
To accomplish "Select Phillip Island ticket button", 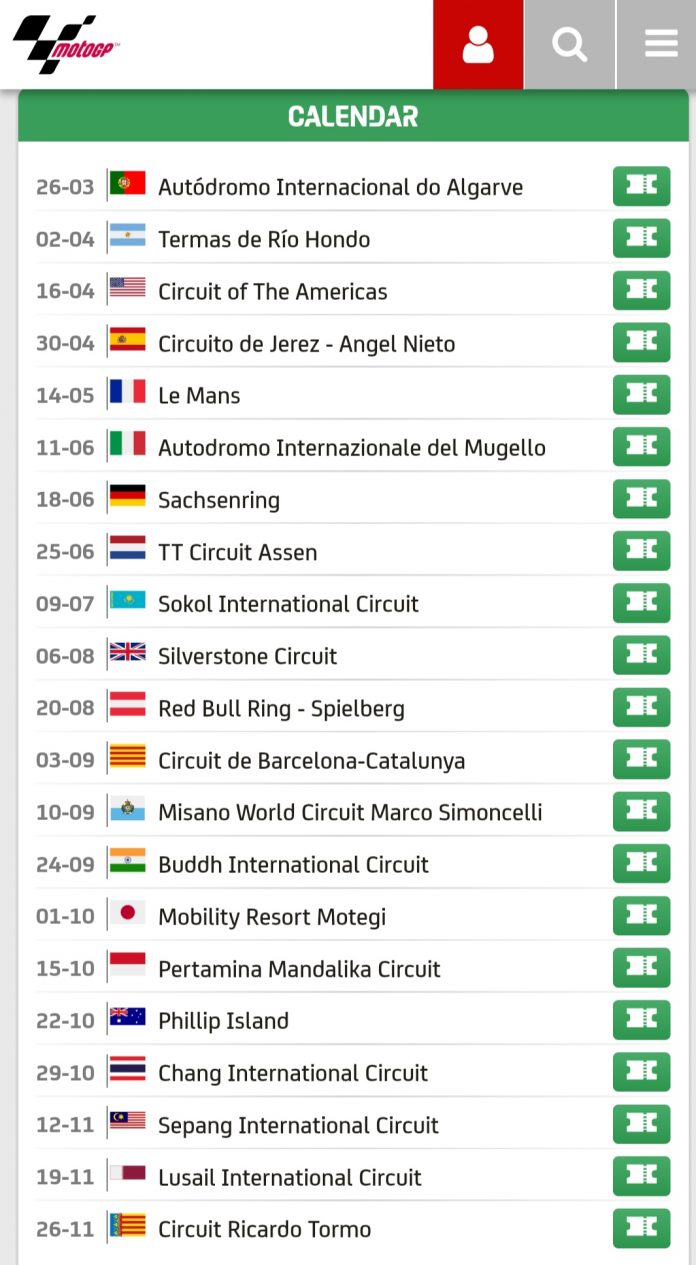I will (641, 1020).
